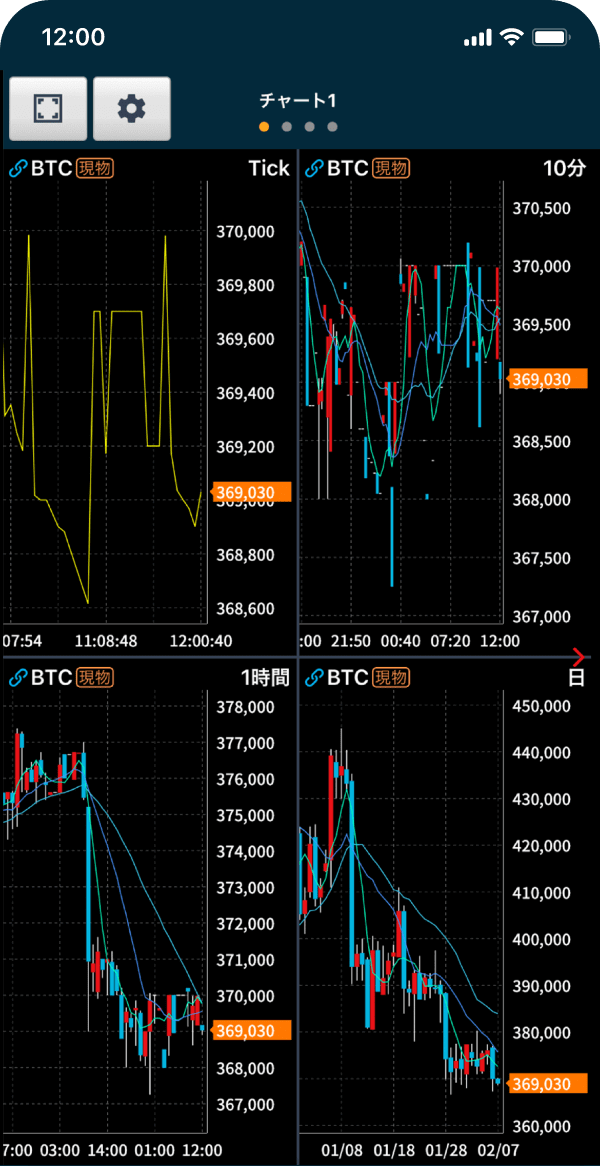
Task: Tap the link icon on the 10分 chart
Action: (x=314, y=169)
